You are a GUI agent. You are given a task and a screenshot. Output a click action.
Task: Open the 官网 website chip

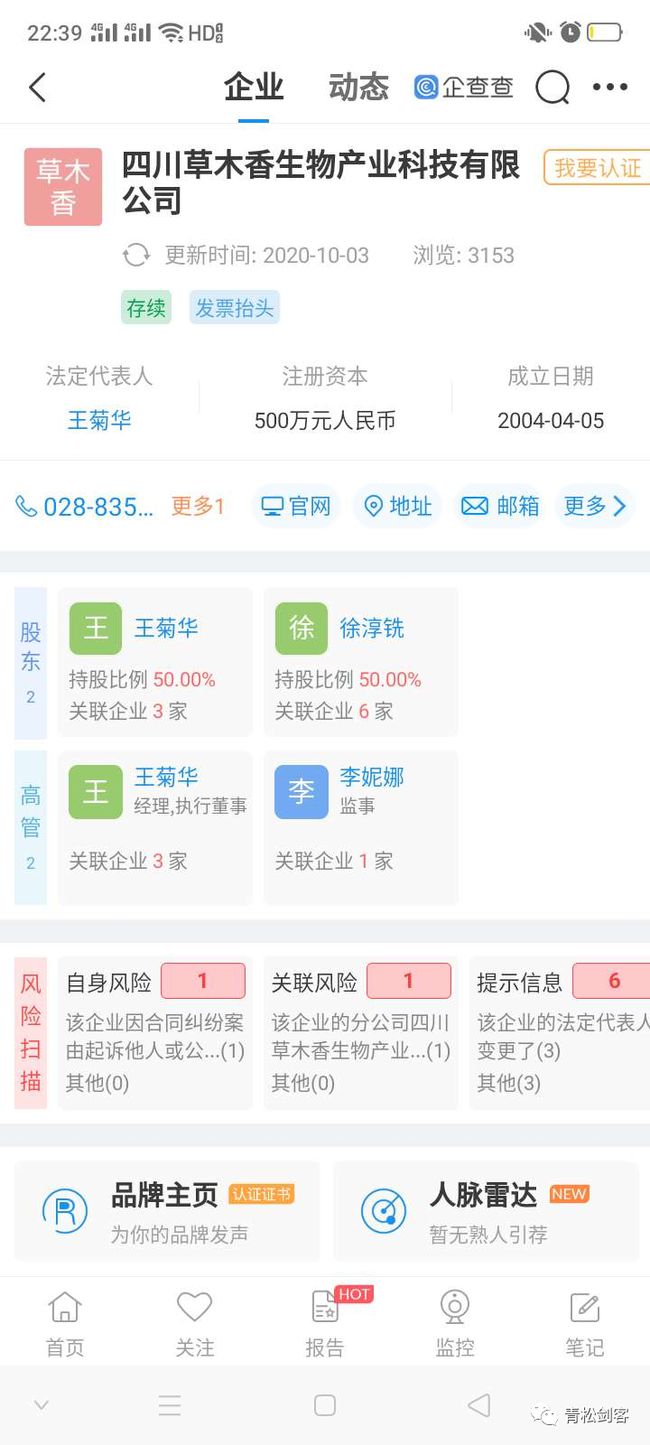coord(296,506)
